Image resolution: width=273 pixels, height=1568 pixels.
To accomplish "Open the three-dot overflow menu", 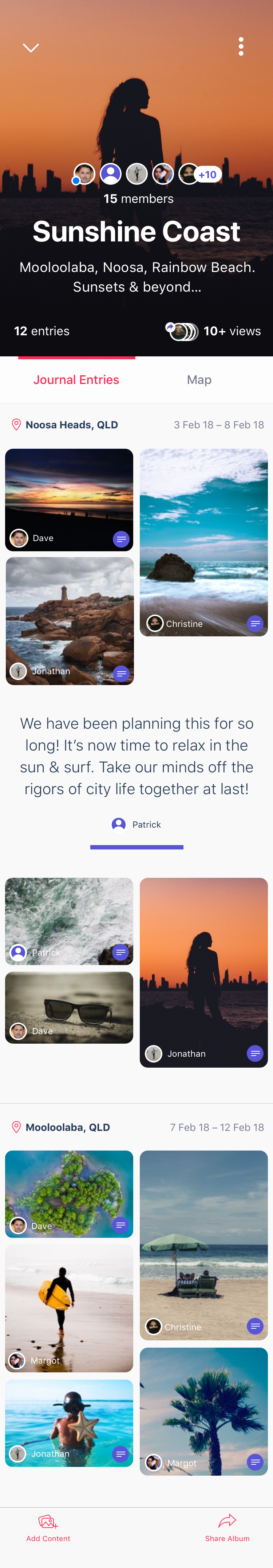I will pyautogui.click(x=241, y=46).
